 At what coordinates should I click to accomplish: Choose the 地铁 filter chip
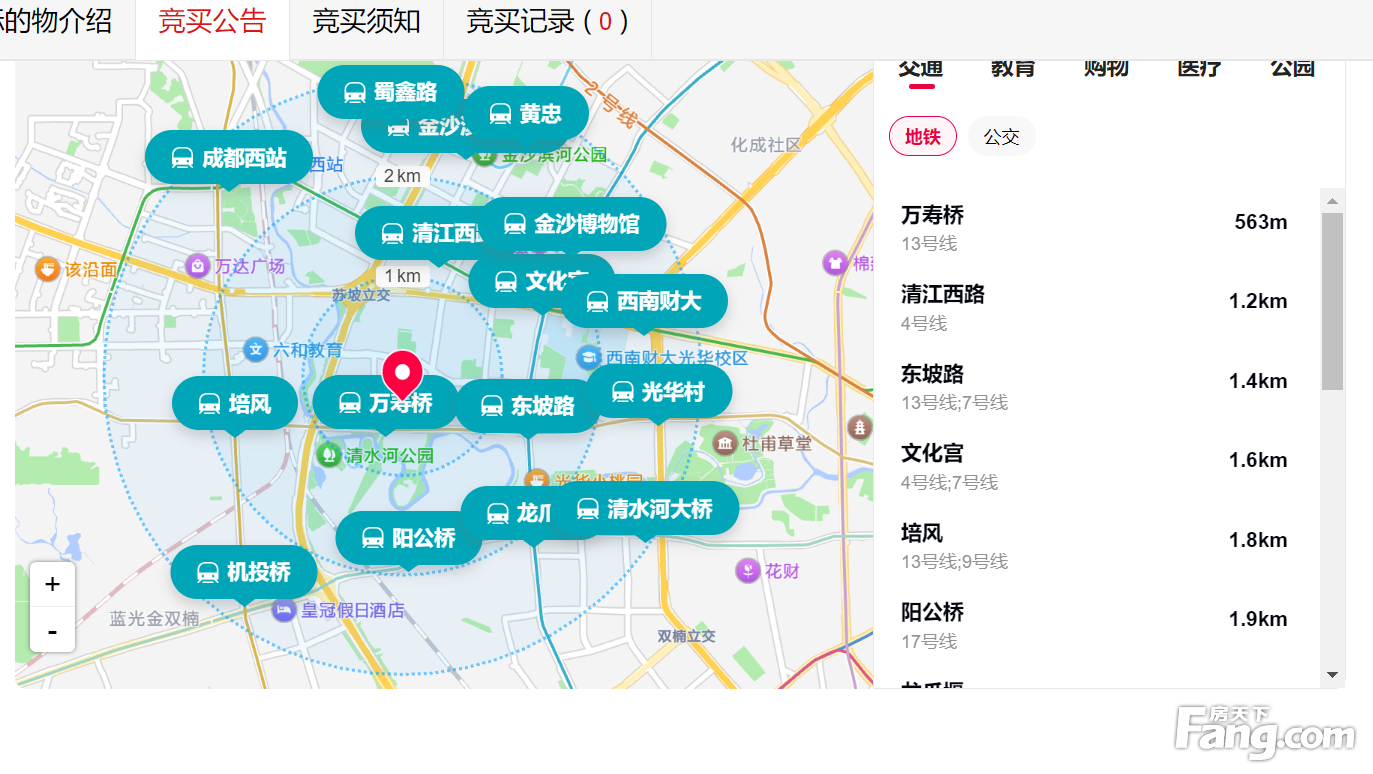[x=923, y=136]
